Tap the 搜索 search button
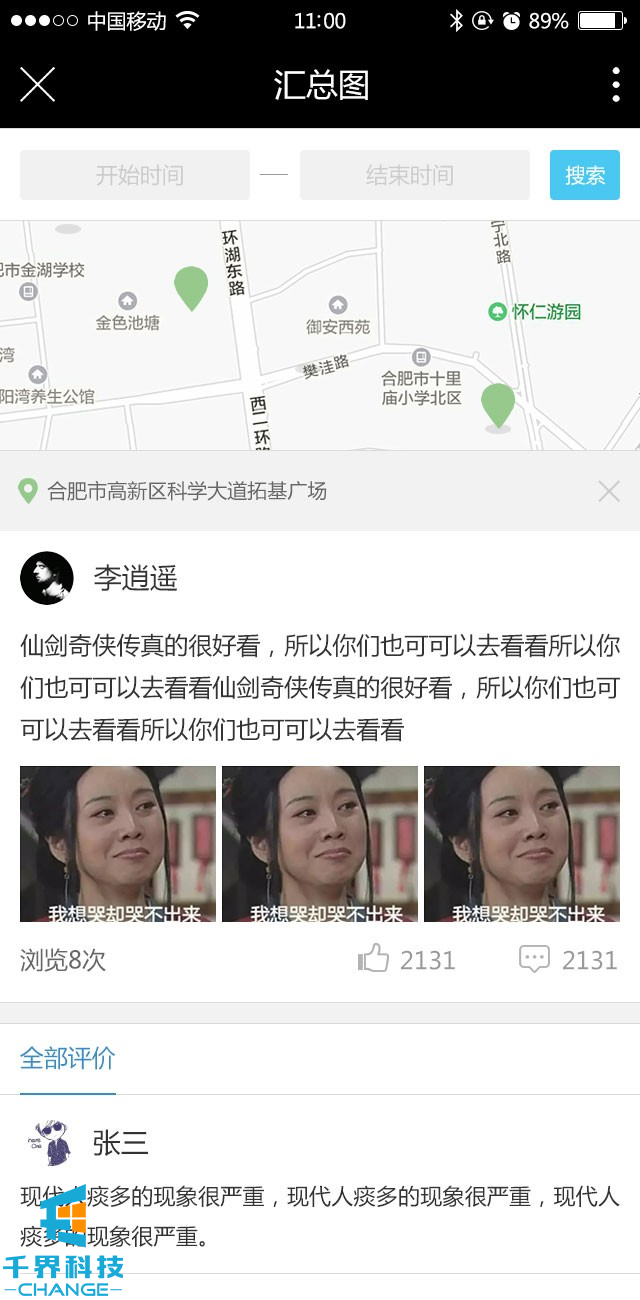Screen dimensions: 640x1300 pos(584,175)
